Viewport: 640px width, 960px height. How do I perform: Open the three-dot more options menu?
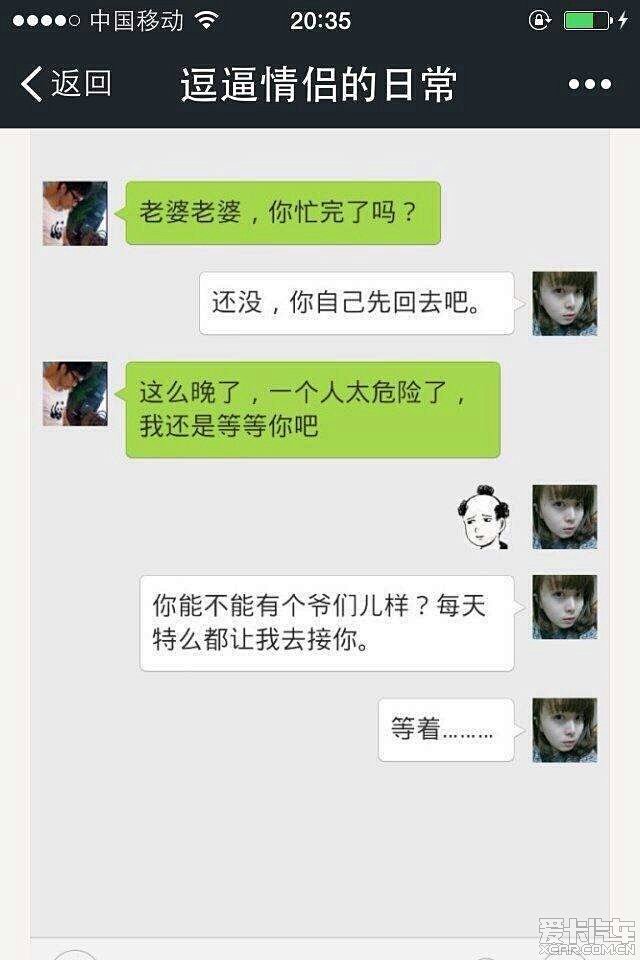(589, 85)
